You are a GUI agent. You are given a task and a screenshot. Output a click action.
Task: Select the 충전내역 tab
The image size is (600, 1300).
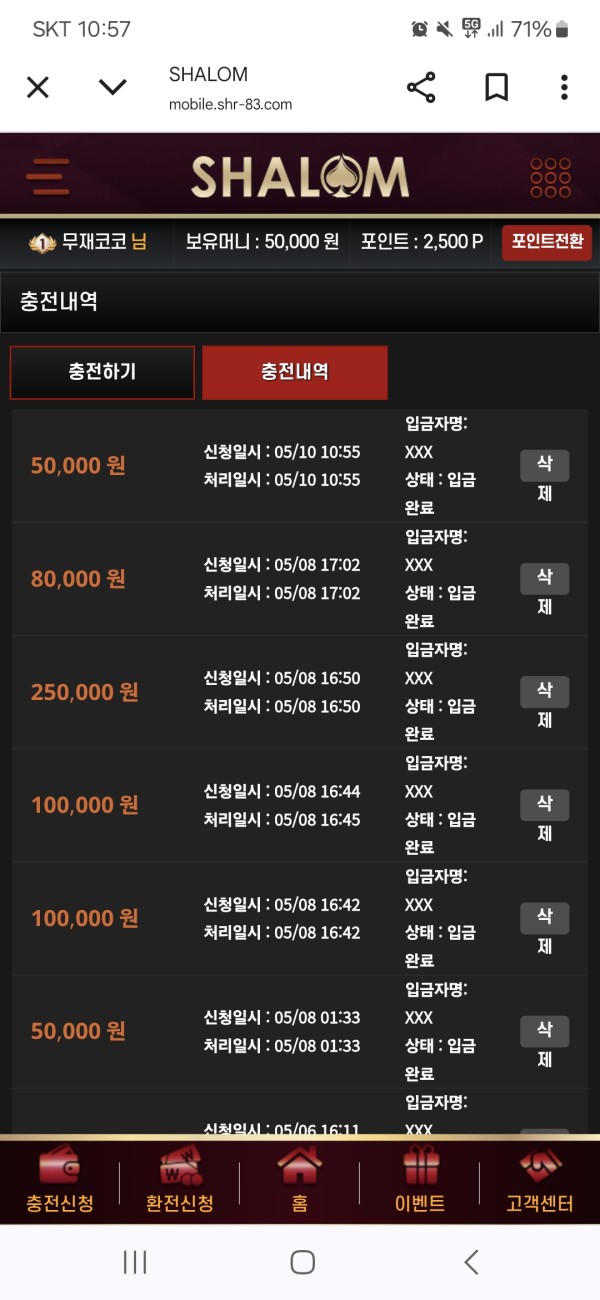pos(295,372)
